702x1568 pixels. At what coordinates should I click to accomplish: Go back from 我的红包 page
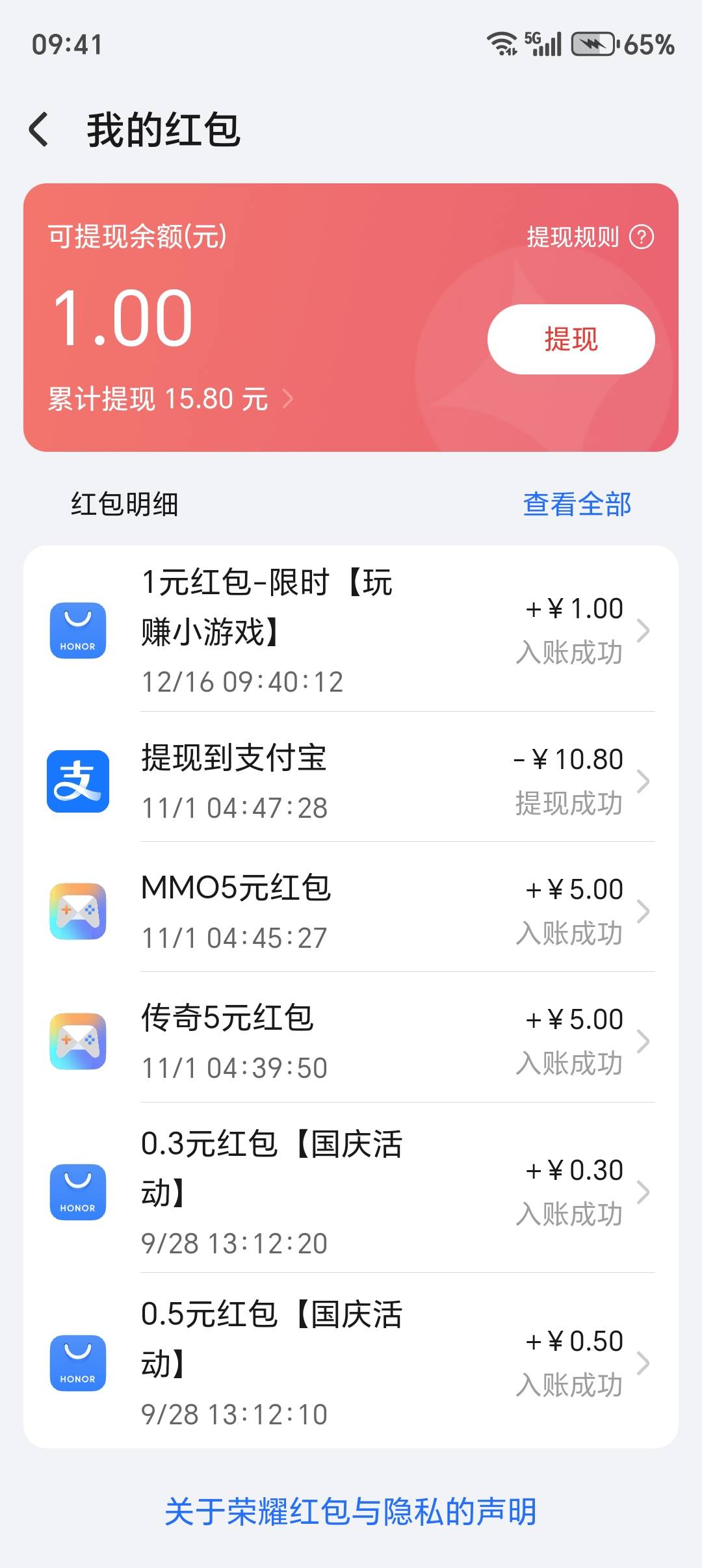(39, 129)
